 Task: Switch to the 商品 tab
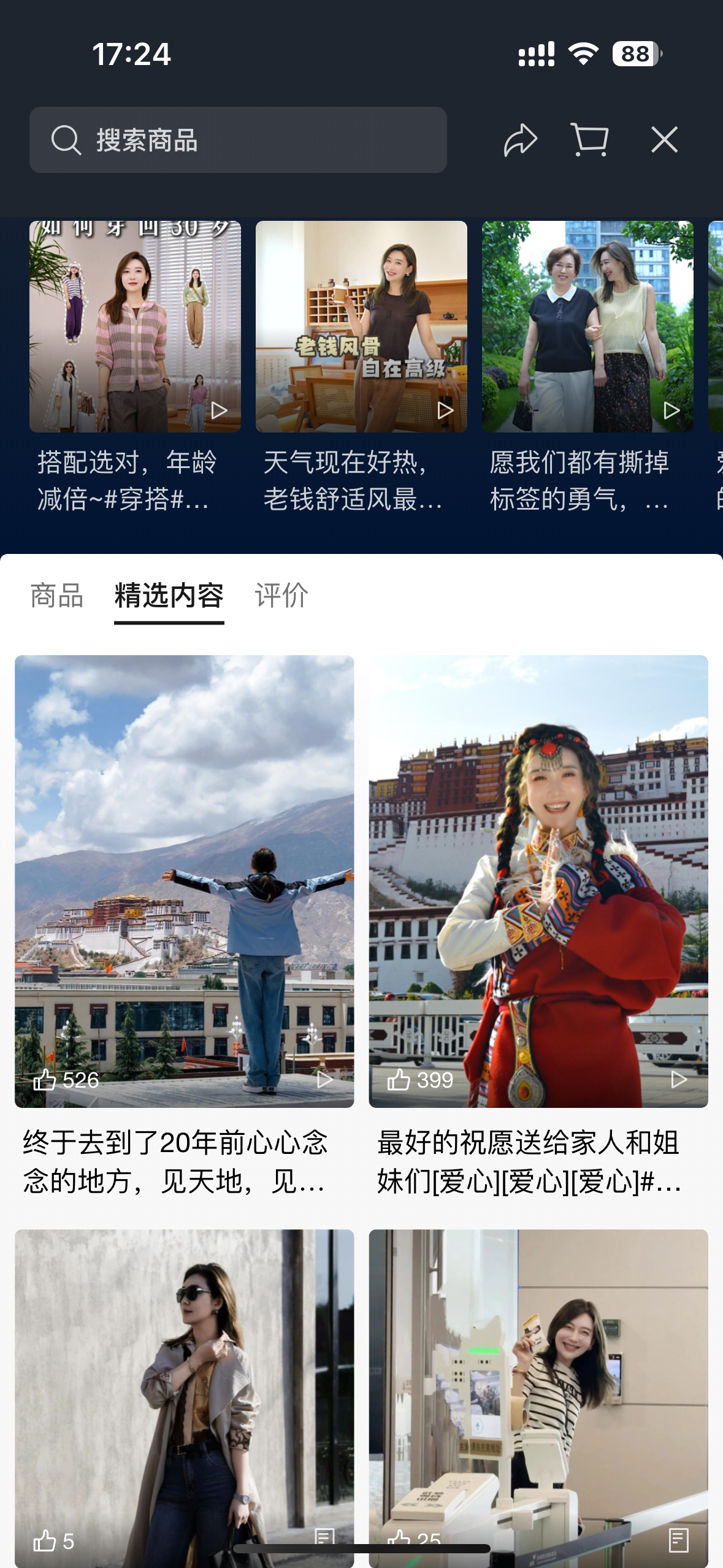pyautogui.click(x=57, y=596)
